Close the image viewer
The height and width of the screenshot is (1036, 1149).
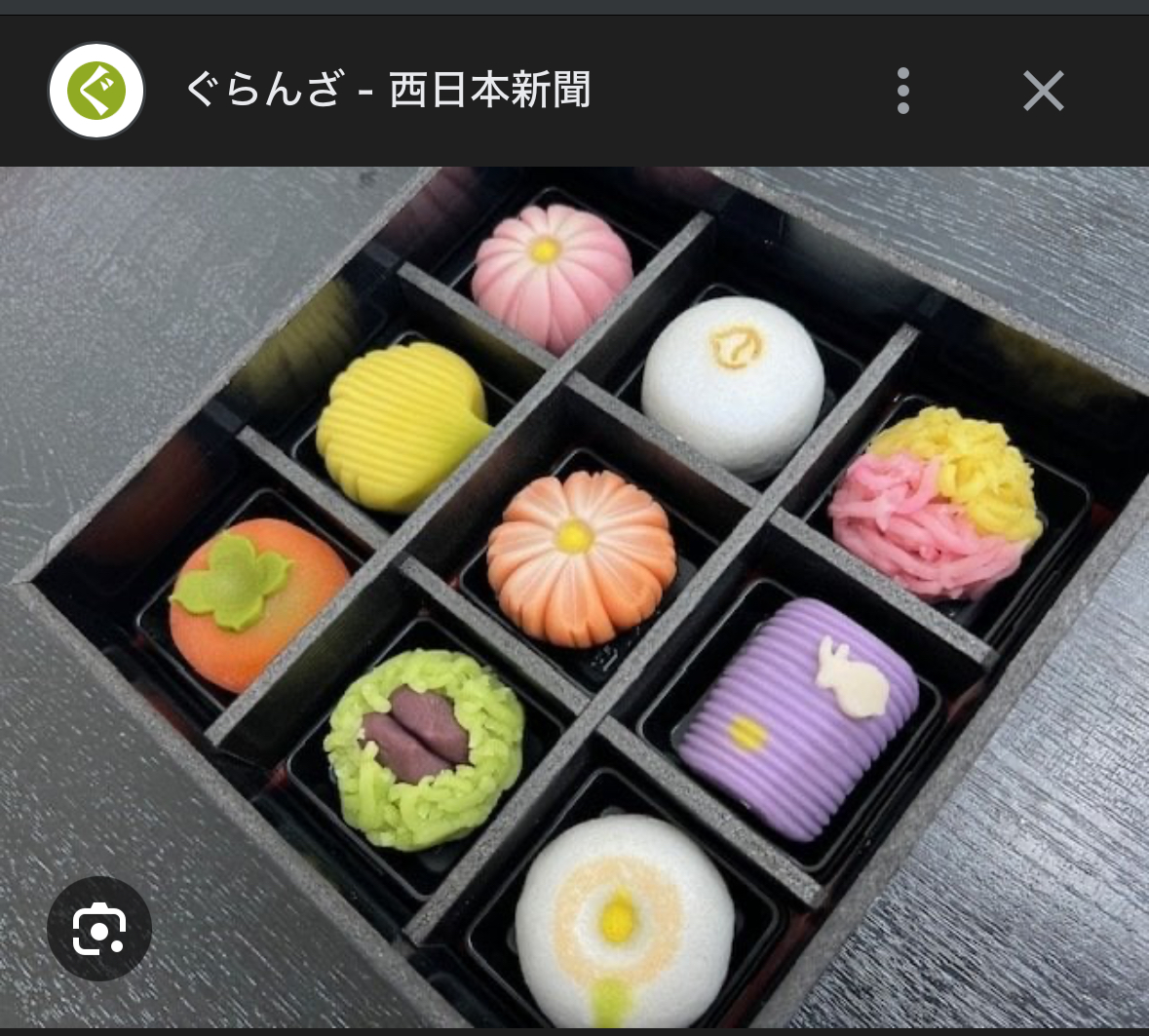point(1043,92)
